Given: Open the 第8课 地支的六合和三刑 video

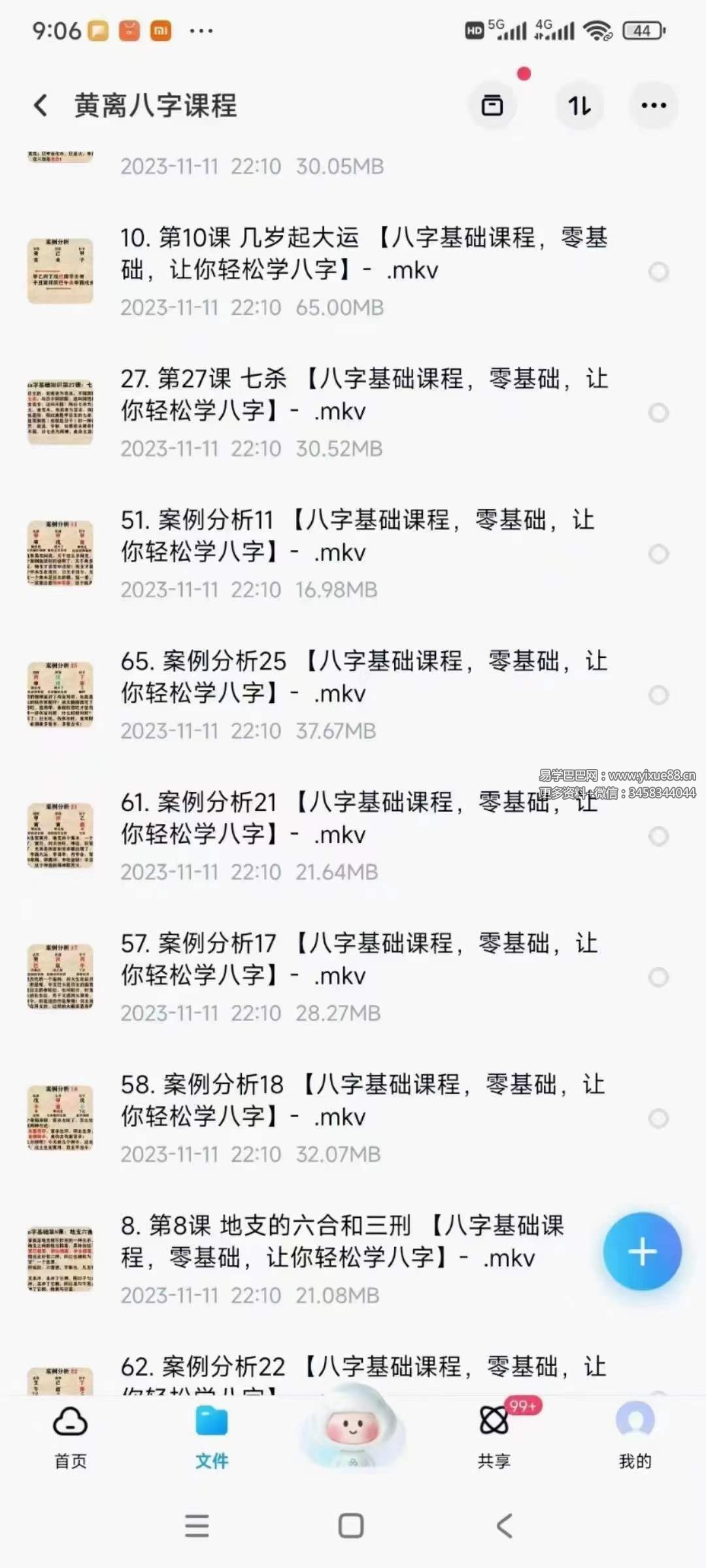Looking at the screenshot, I should (327, 1241).
